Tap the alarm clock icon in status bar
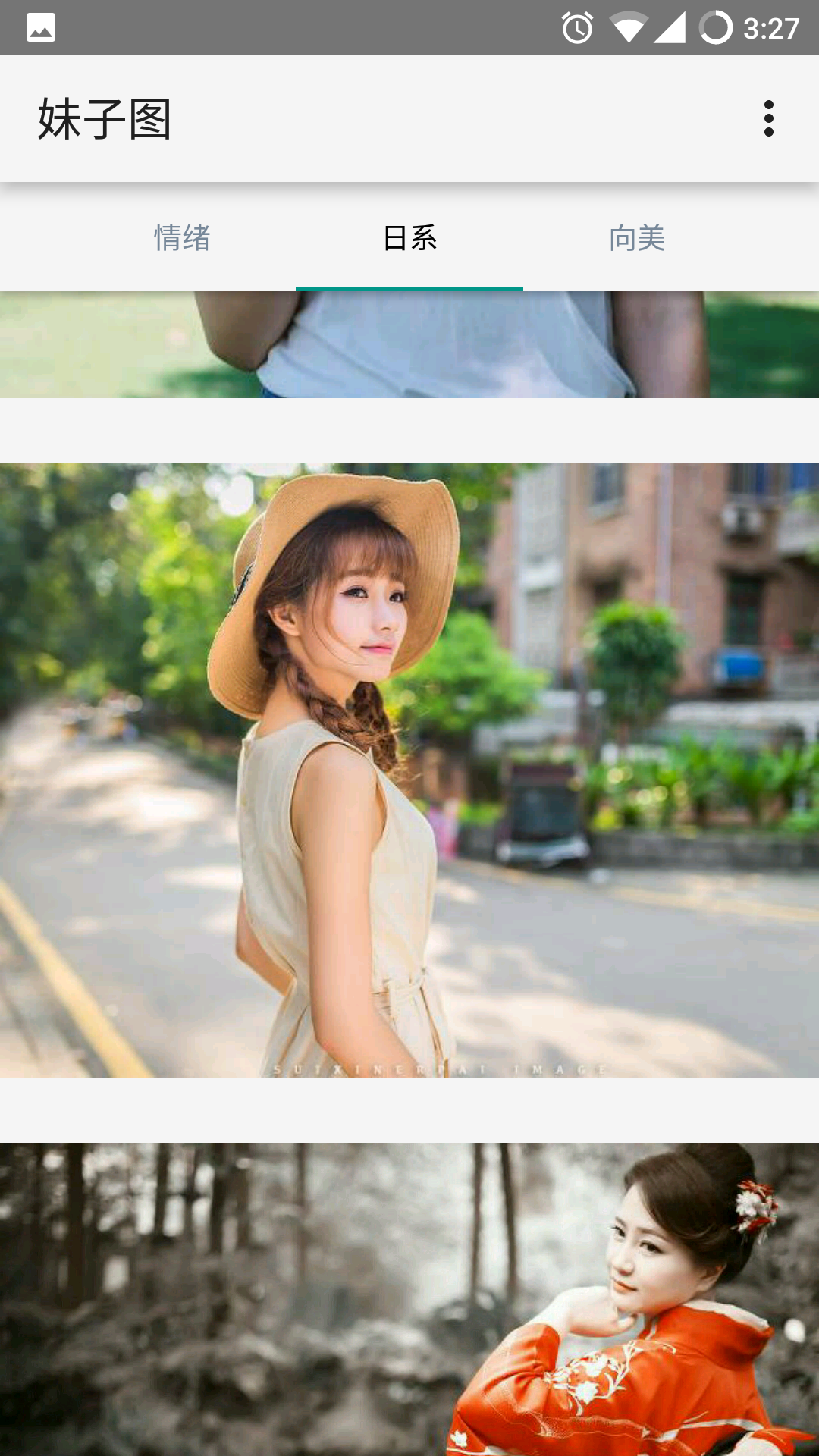This screenshot has height=1456, width=819. pyautogui.click(x=577, y=27)
